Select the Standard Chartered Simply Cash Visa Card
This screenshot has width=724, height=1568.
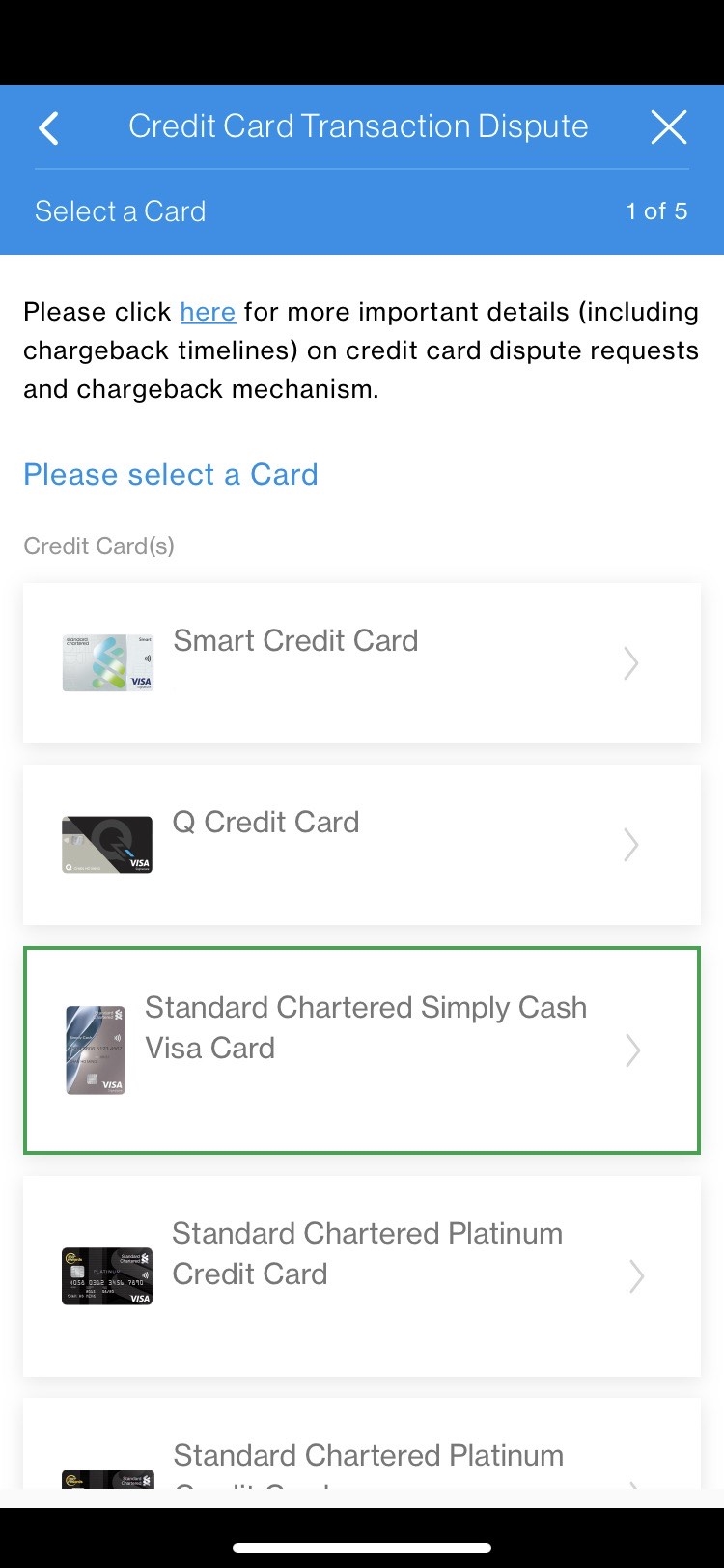[362, 1050]
